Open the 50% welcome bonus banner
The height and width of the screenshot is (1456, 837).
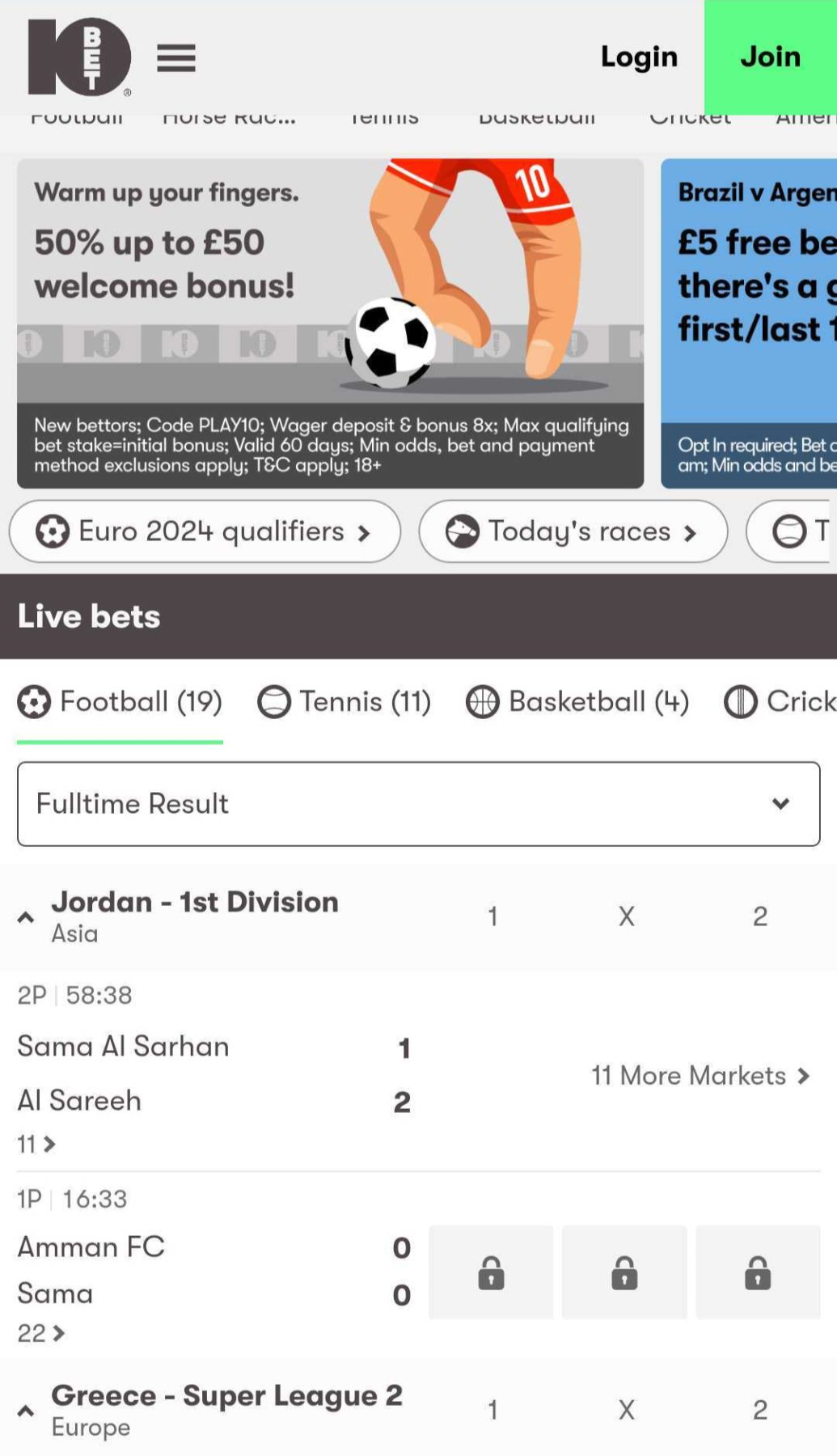(x=330, y=324)
